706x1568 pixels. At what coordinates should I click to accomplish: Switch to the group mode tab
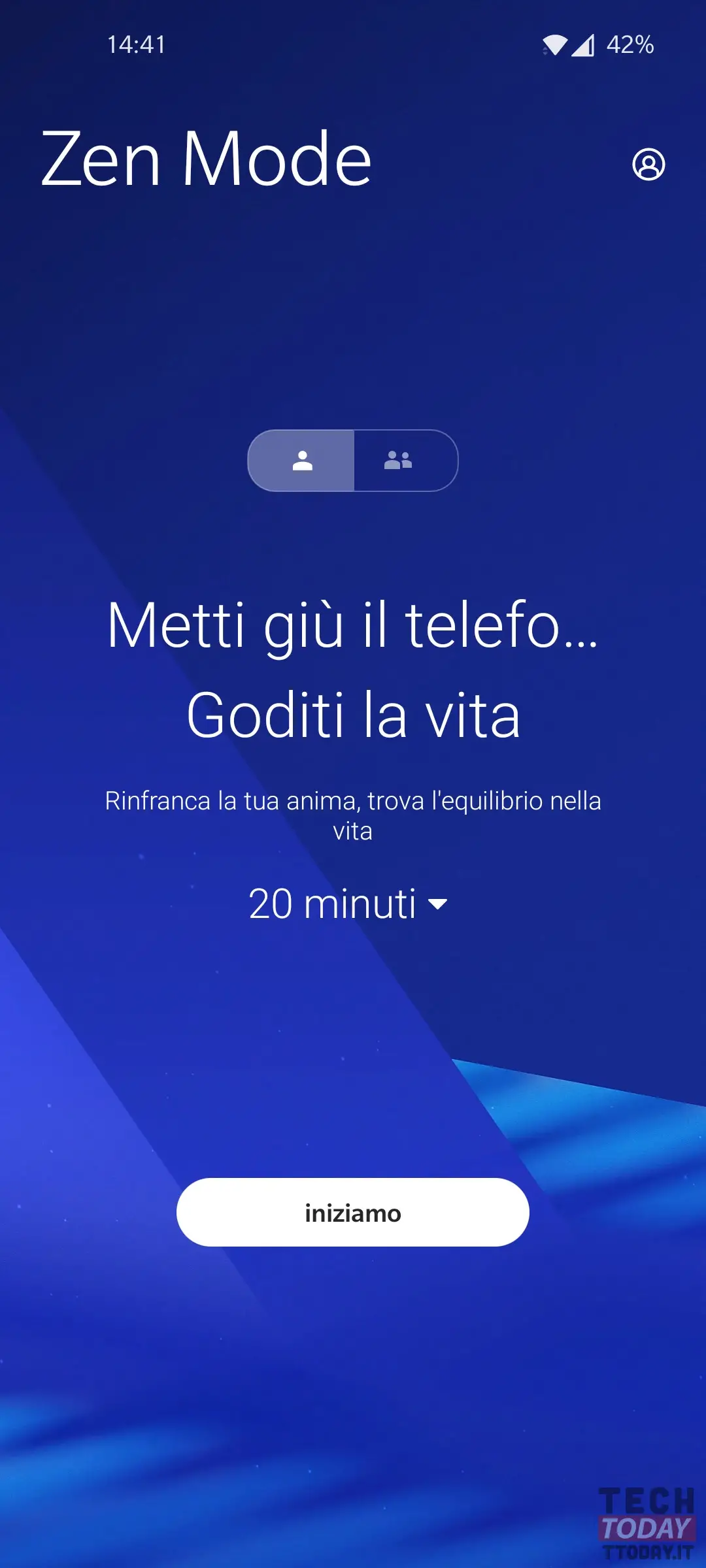[x=399, y=461]
